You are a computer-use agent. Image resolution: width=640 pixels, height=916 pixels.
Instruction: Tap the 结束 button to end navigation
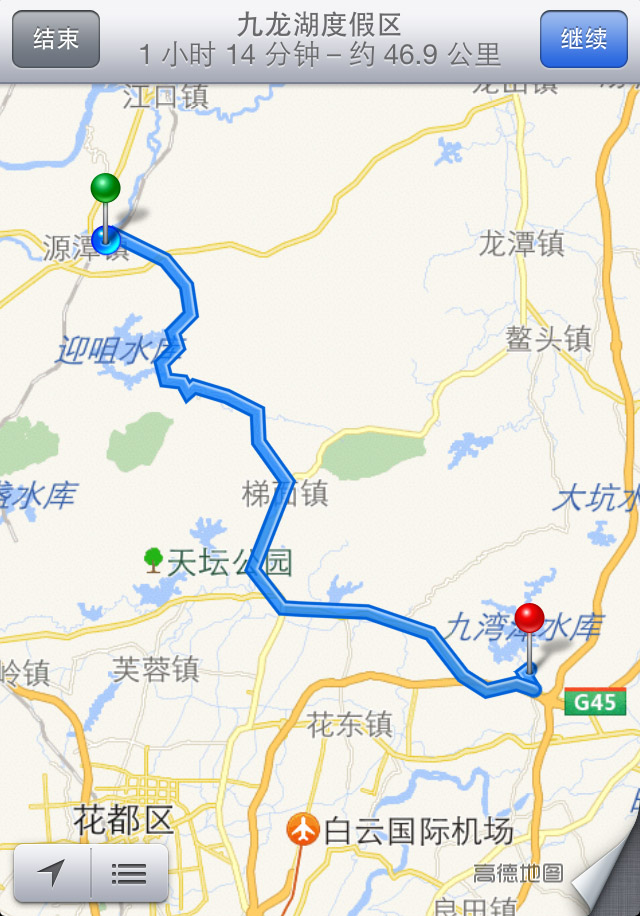point(57,40)
